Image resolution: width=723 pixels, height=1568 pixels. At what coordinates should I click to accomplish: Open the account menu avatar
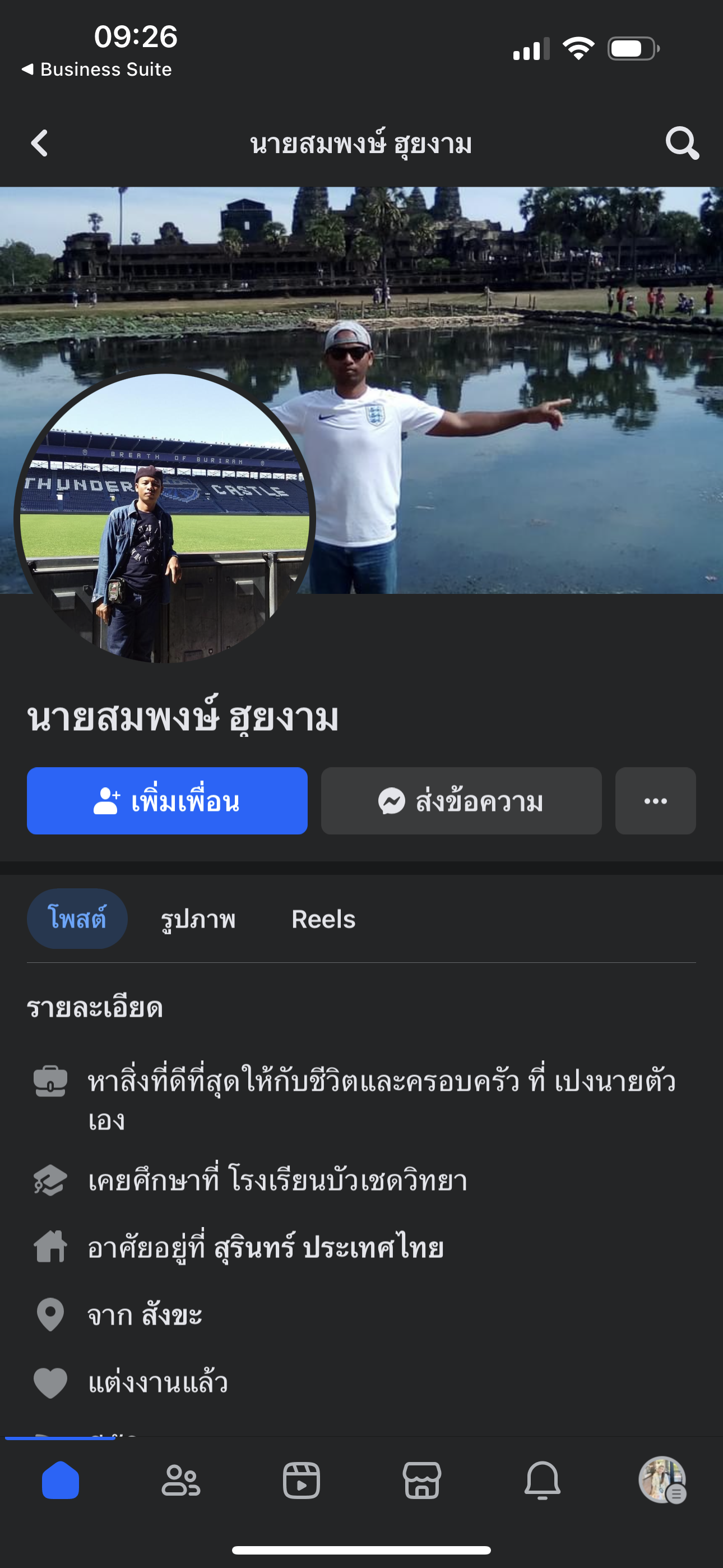coord(662,1480)
